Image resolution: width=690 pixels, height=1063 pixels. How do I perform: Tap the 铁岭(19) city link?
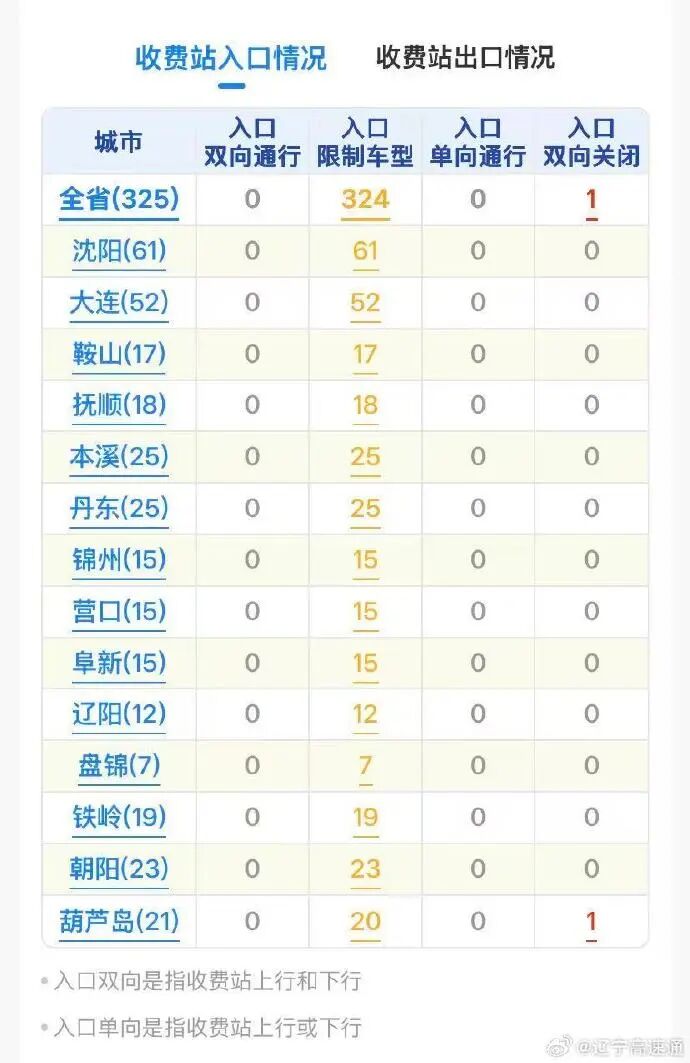[119, 818]
